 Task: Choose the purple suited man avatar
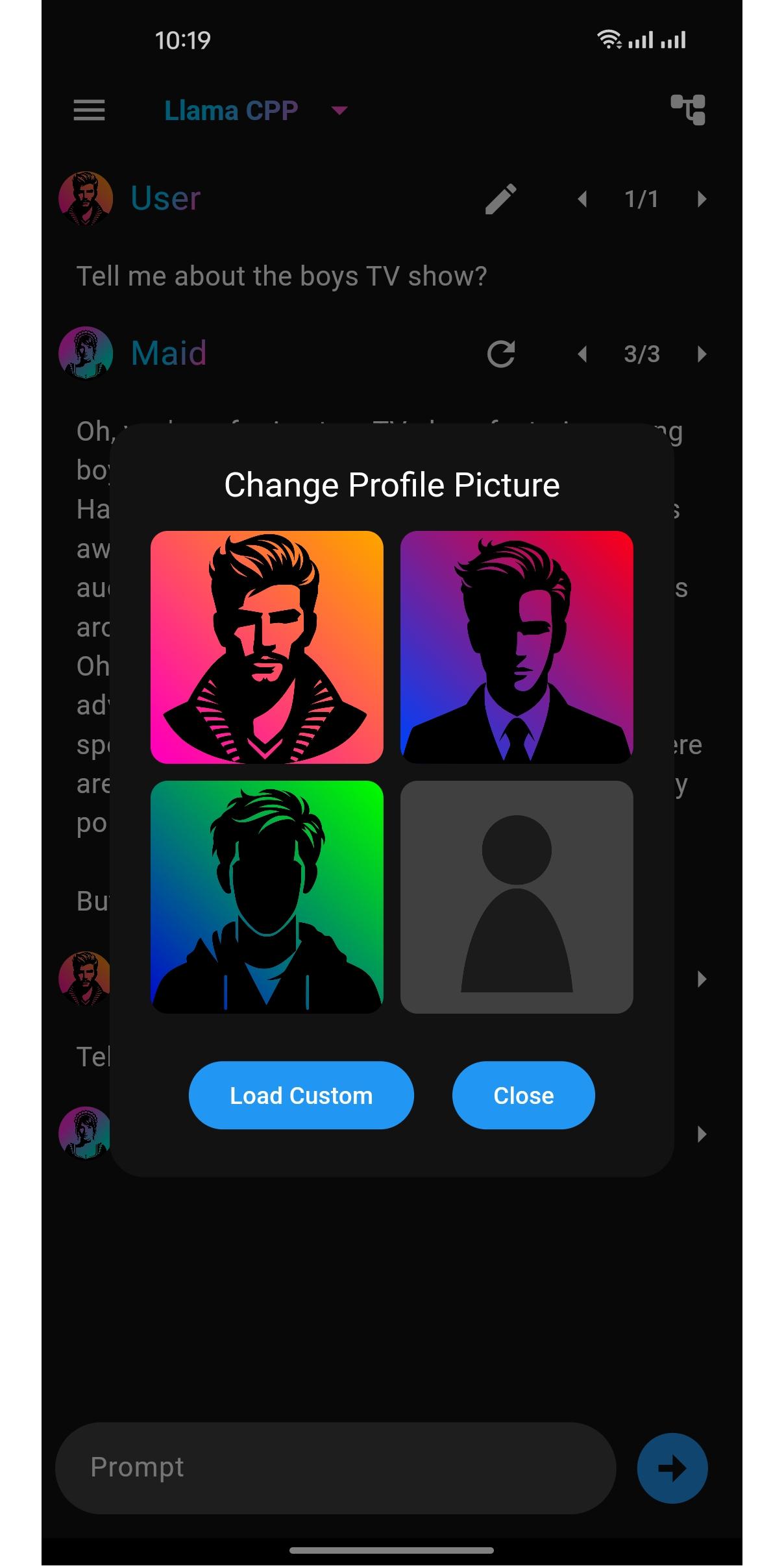(x=517, y=647)
